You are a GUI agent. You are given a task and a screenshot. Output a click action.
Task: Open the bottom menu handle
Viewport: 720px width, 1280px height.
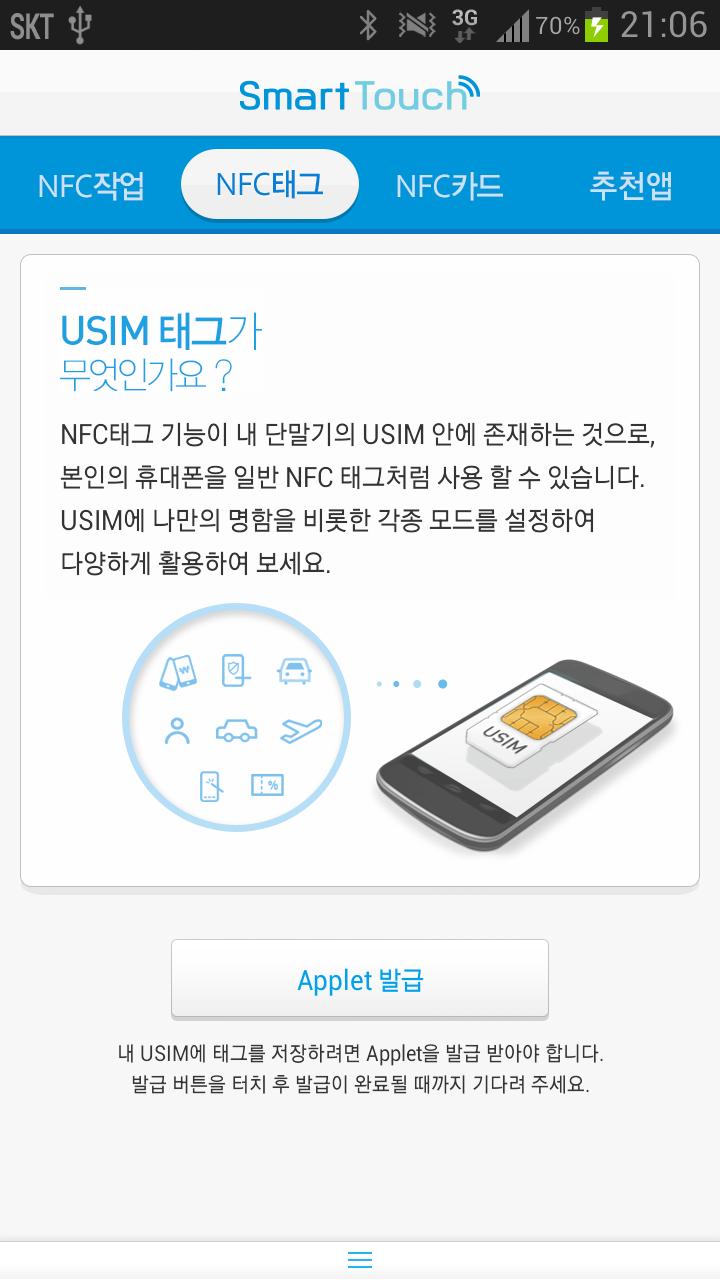360,1260
